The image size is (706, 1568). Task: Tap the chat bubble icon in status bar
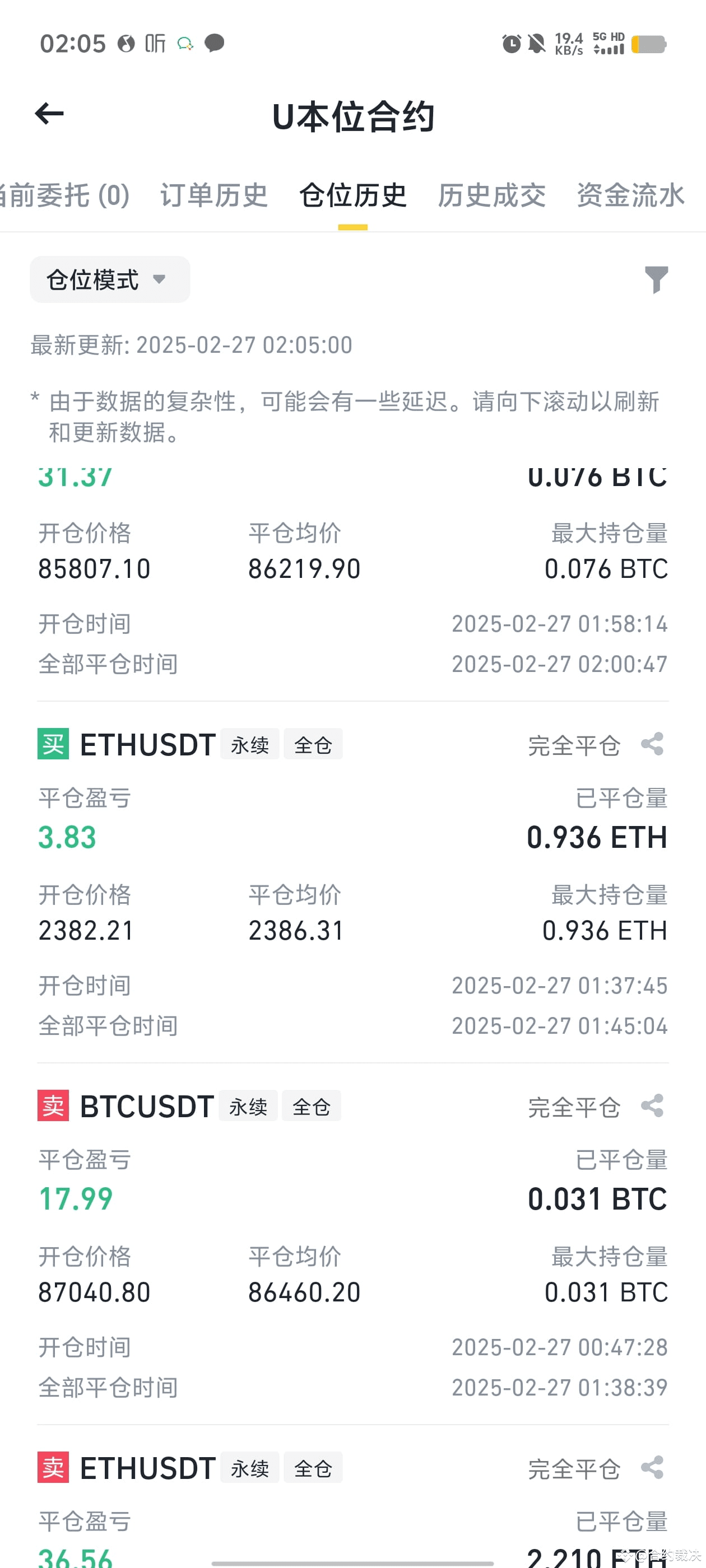tap(215, 44)
